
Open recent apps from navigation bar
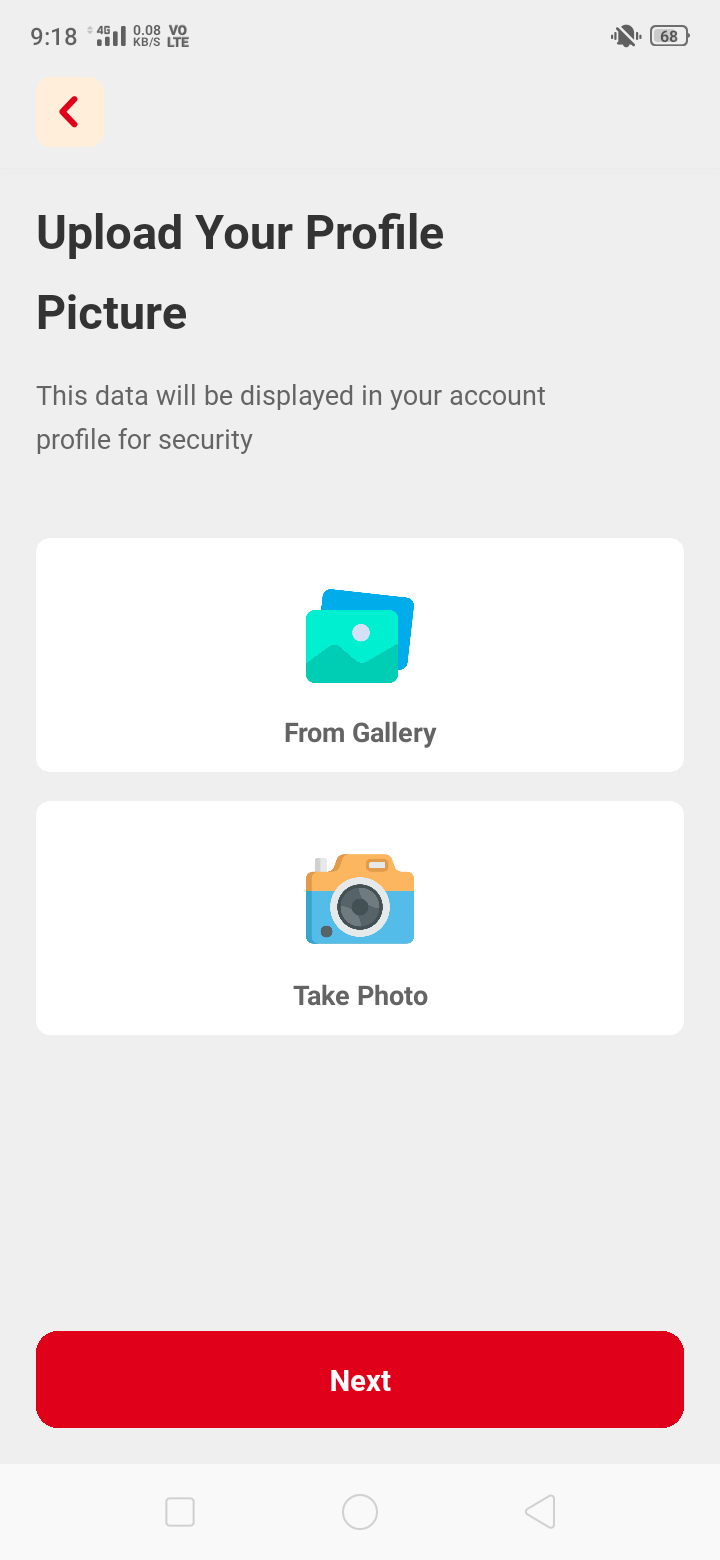coord(180,1512)
